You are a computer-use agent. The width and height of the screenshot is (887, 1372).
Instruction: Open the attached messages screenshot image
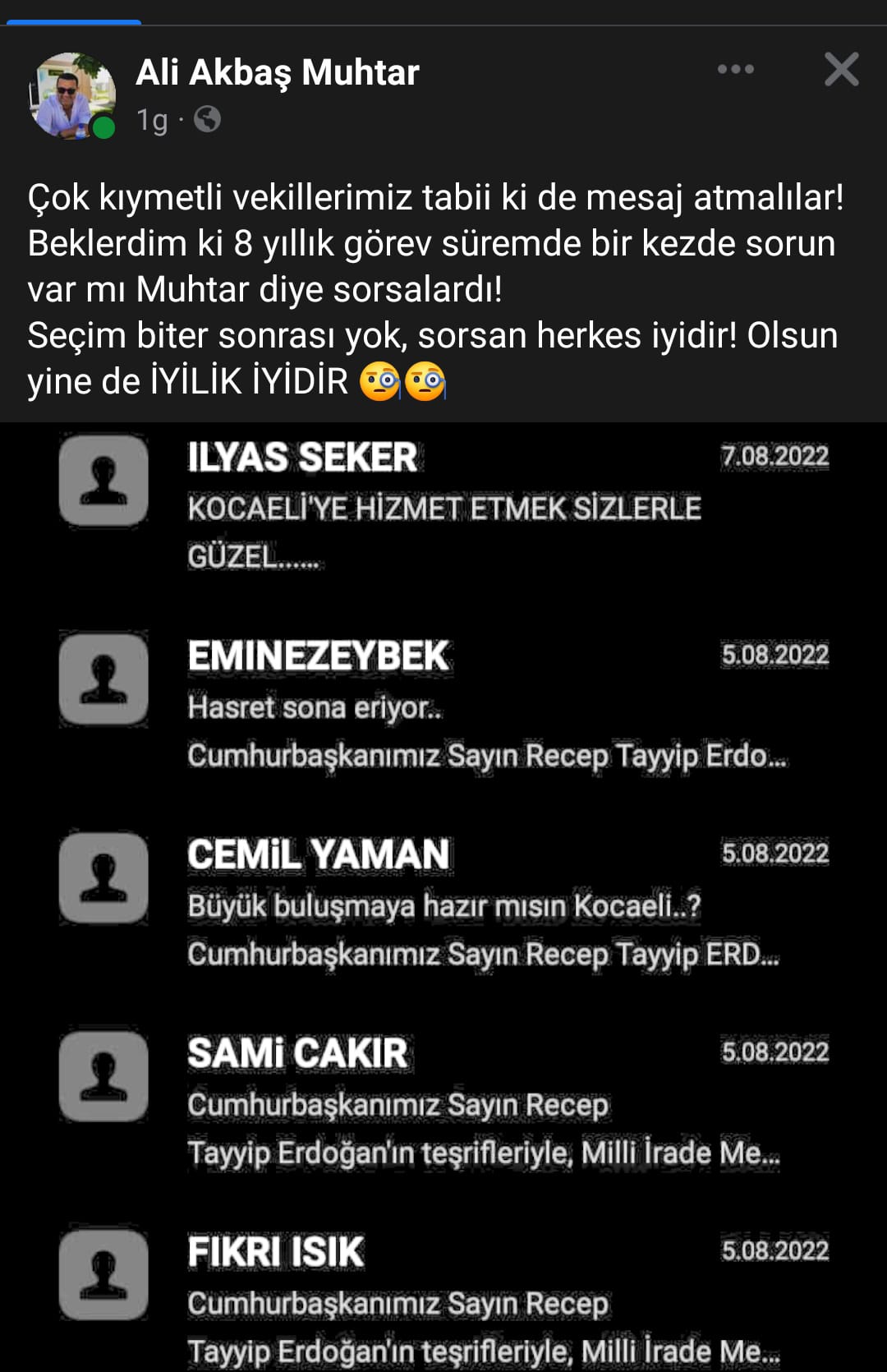point(443,895)
